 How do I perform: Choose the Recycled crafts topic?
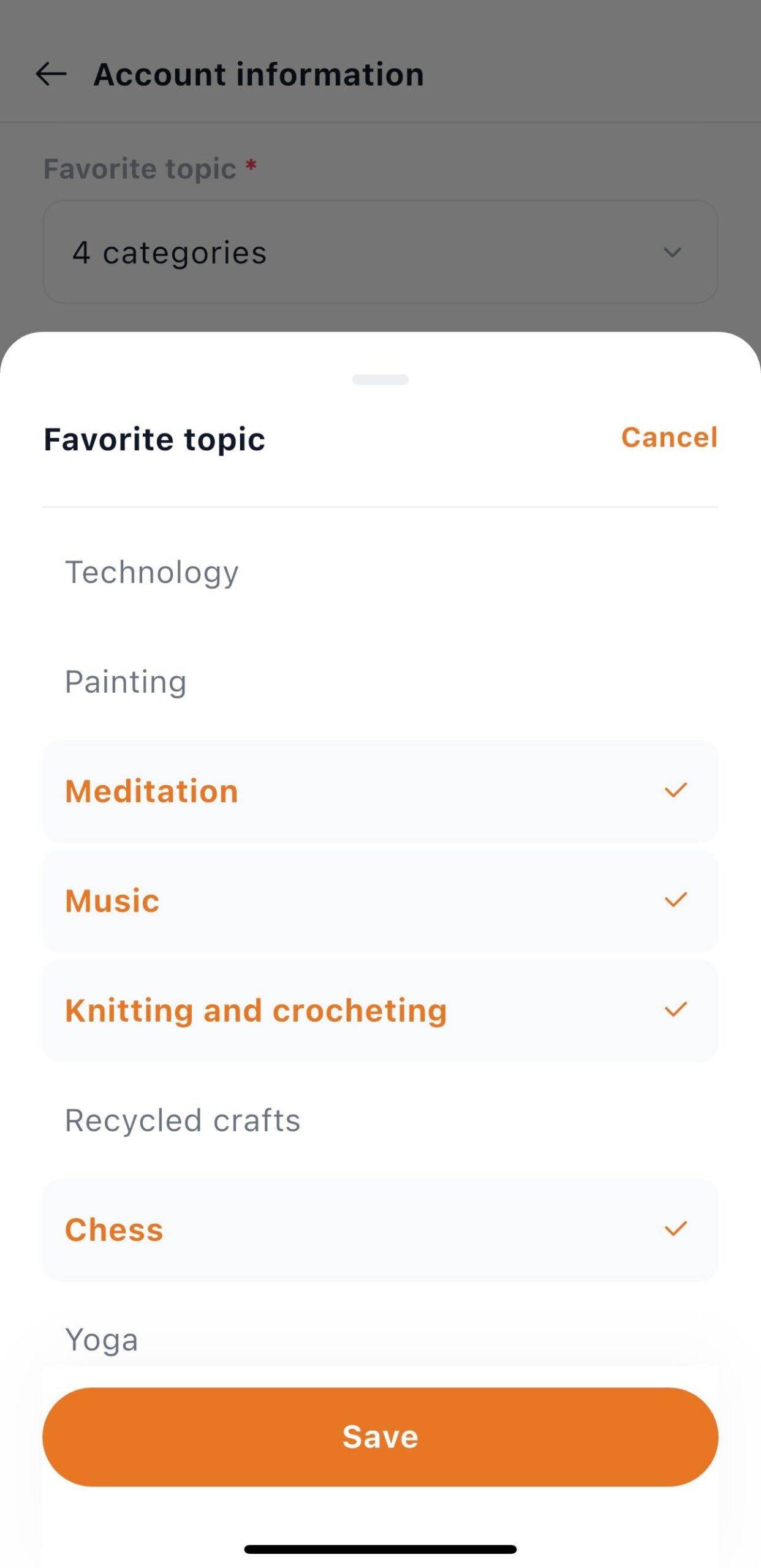pos(380,1120)
